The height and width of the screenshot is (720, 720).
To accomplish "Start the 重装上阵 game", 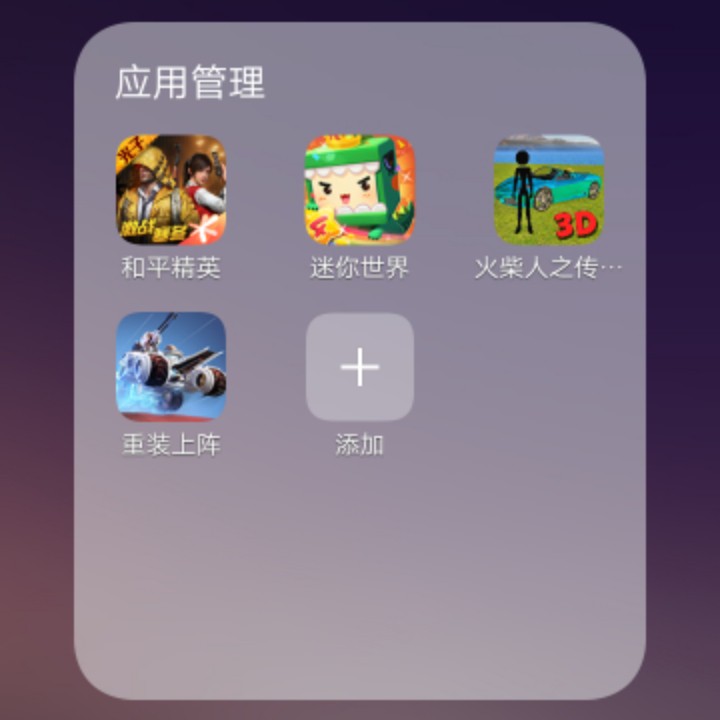I will coord(171,367).
